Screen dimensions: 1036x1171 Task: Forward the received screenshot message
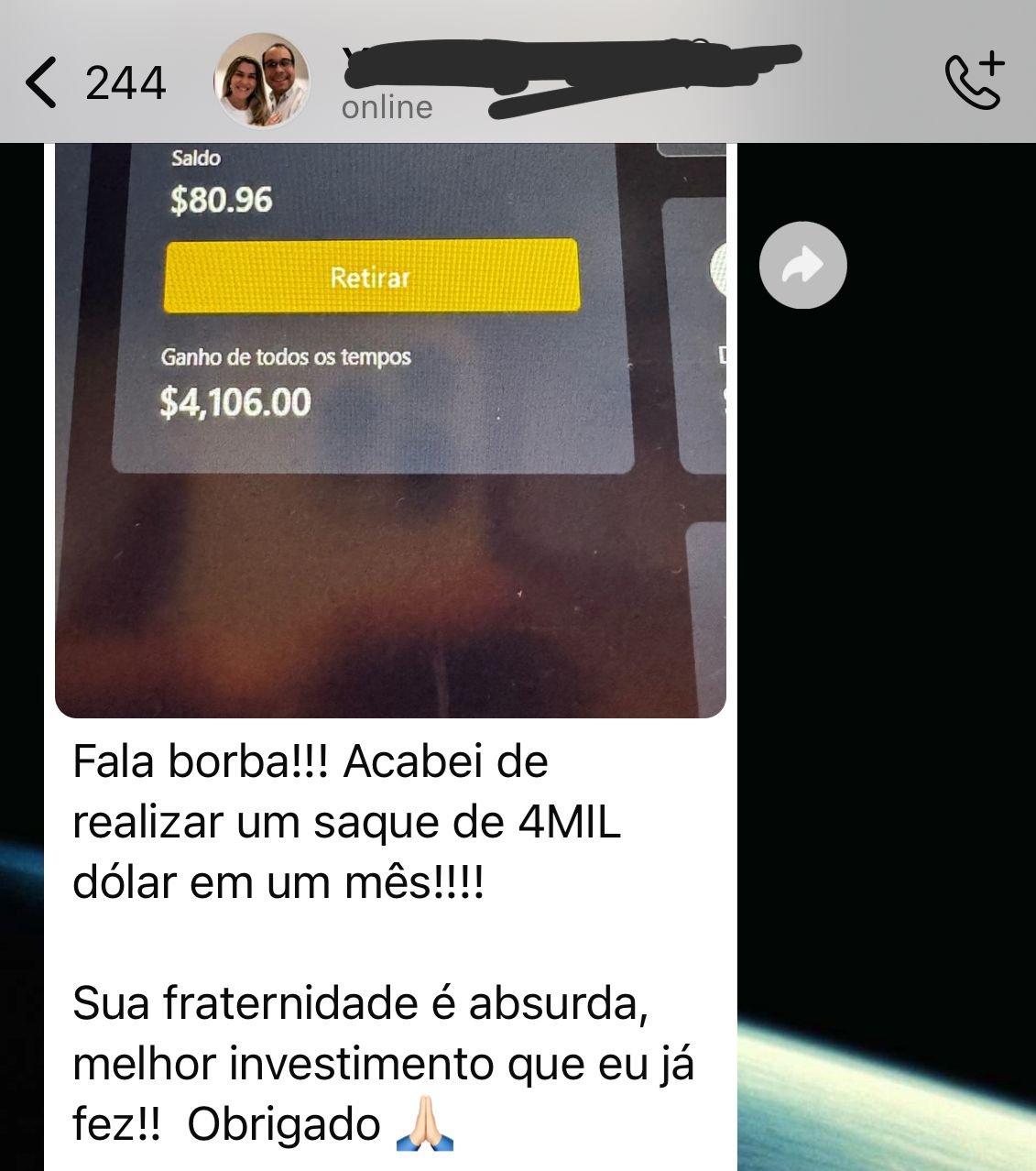802,266
